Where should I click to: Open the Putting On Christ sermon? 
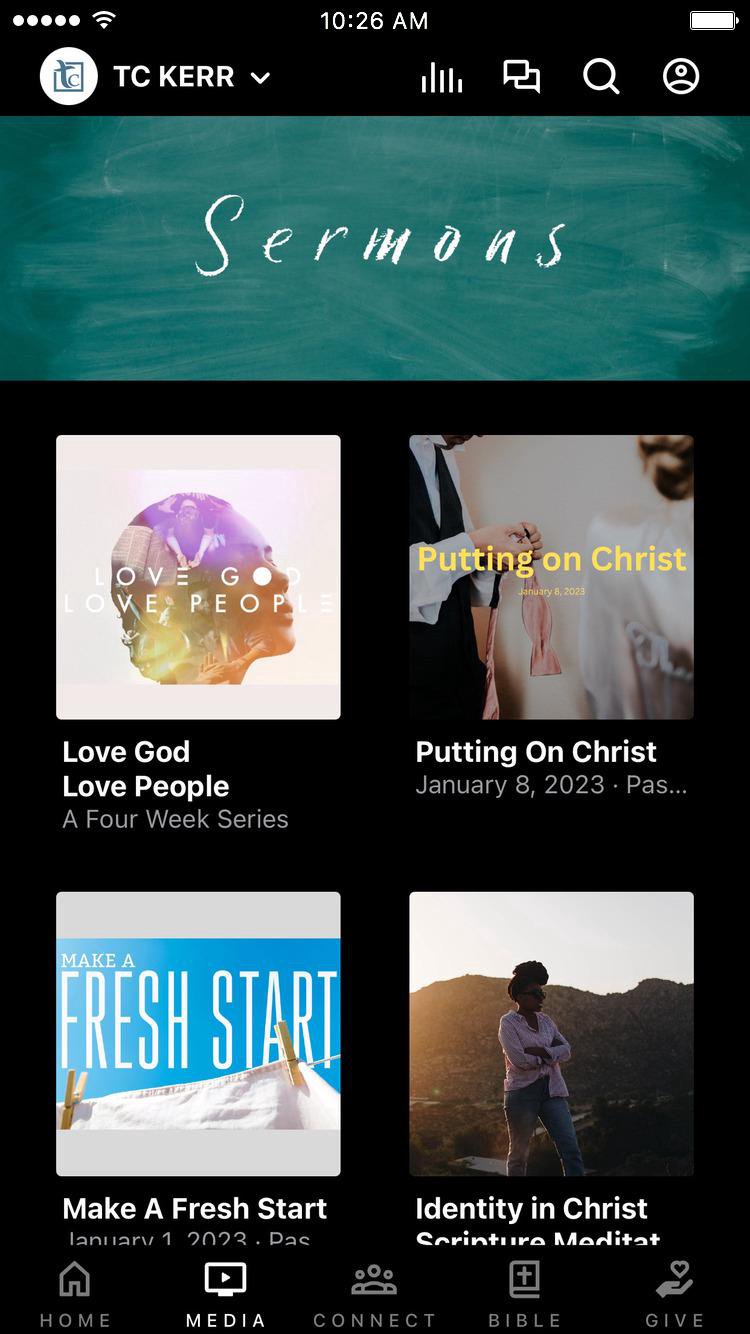(551, 577)
